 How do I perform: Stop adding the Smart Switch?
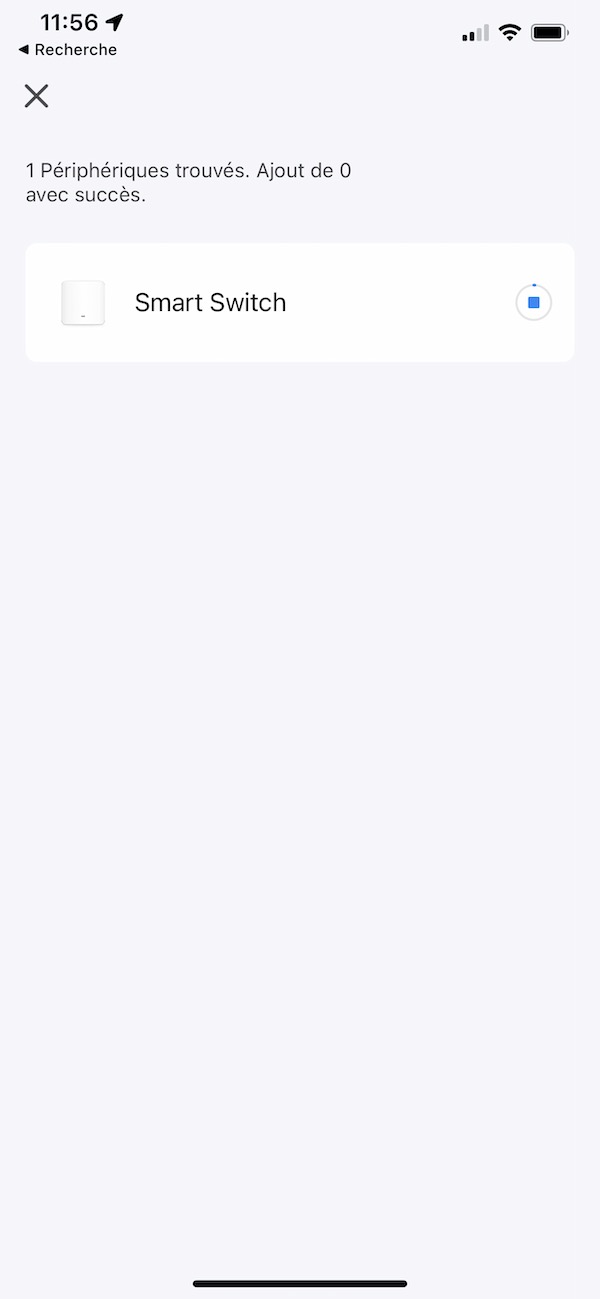point(533,302)
